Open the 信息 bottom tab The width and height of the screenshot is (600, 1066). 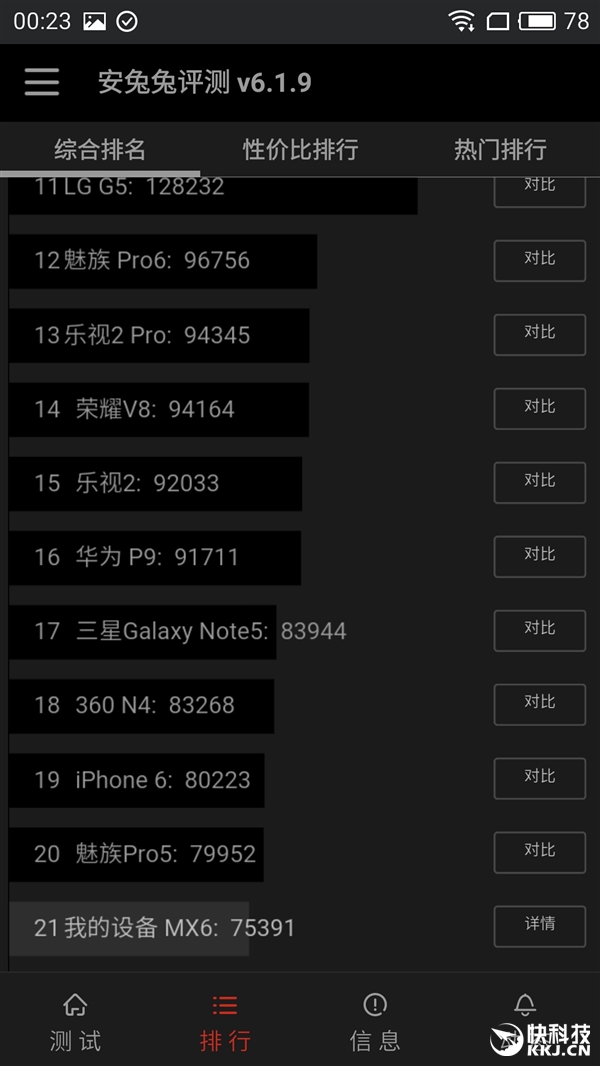point(375,1022)
